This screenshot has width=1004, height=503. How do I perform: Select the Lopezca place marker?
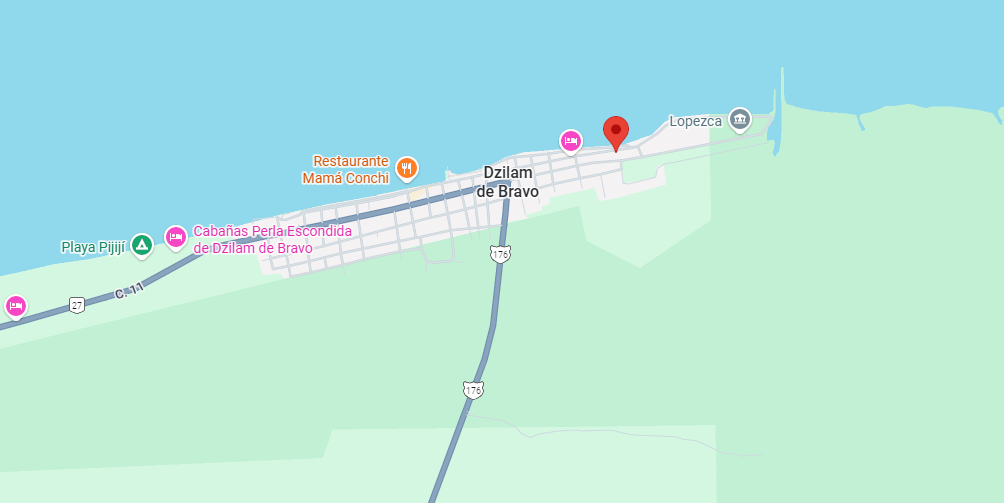click(x=739, y=120)
